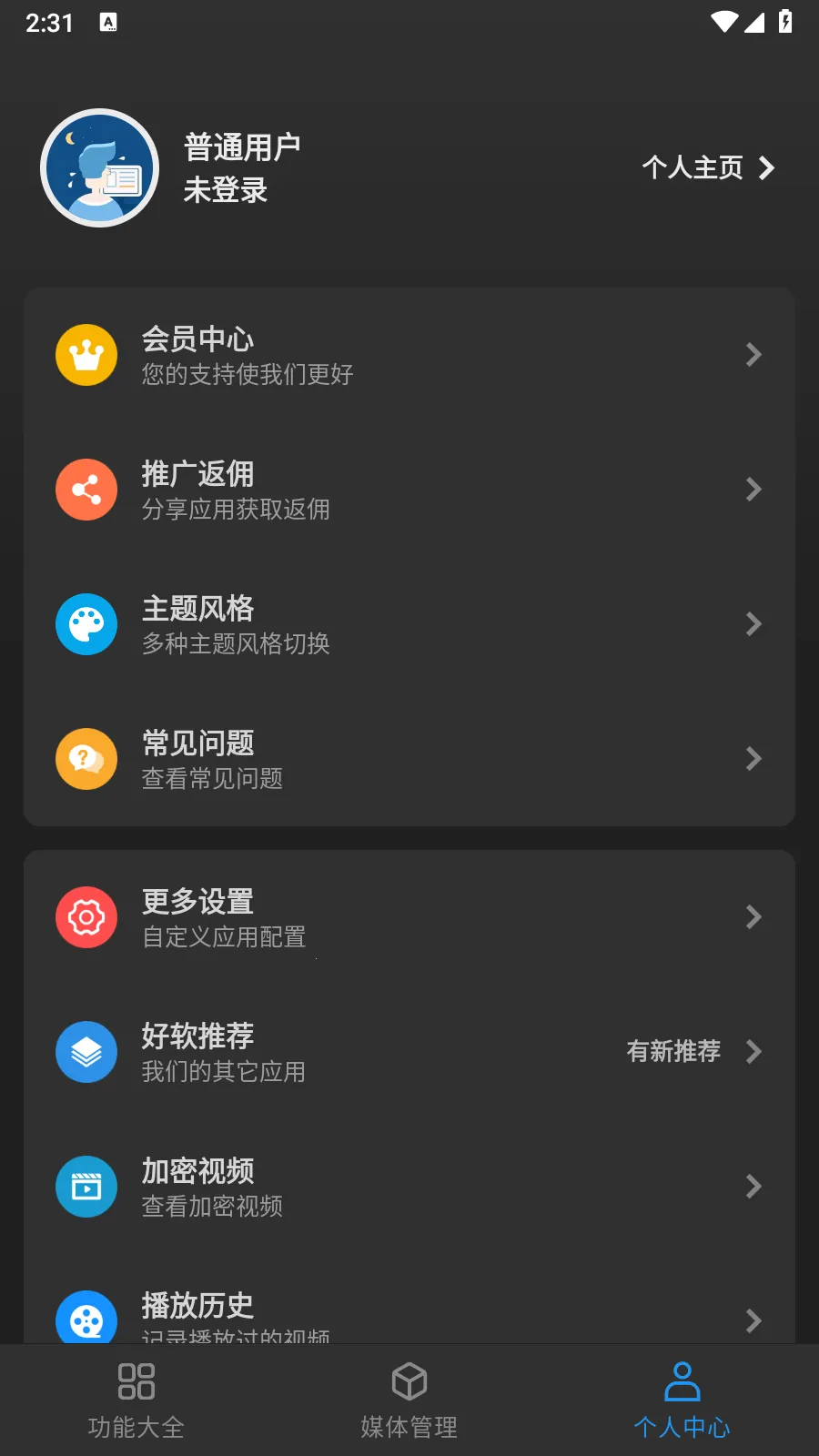The width and height of the screenshot is (819, 1456).
Task: Open 更多设置 for app configuration
Action: coord(409,917)
